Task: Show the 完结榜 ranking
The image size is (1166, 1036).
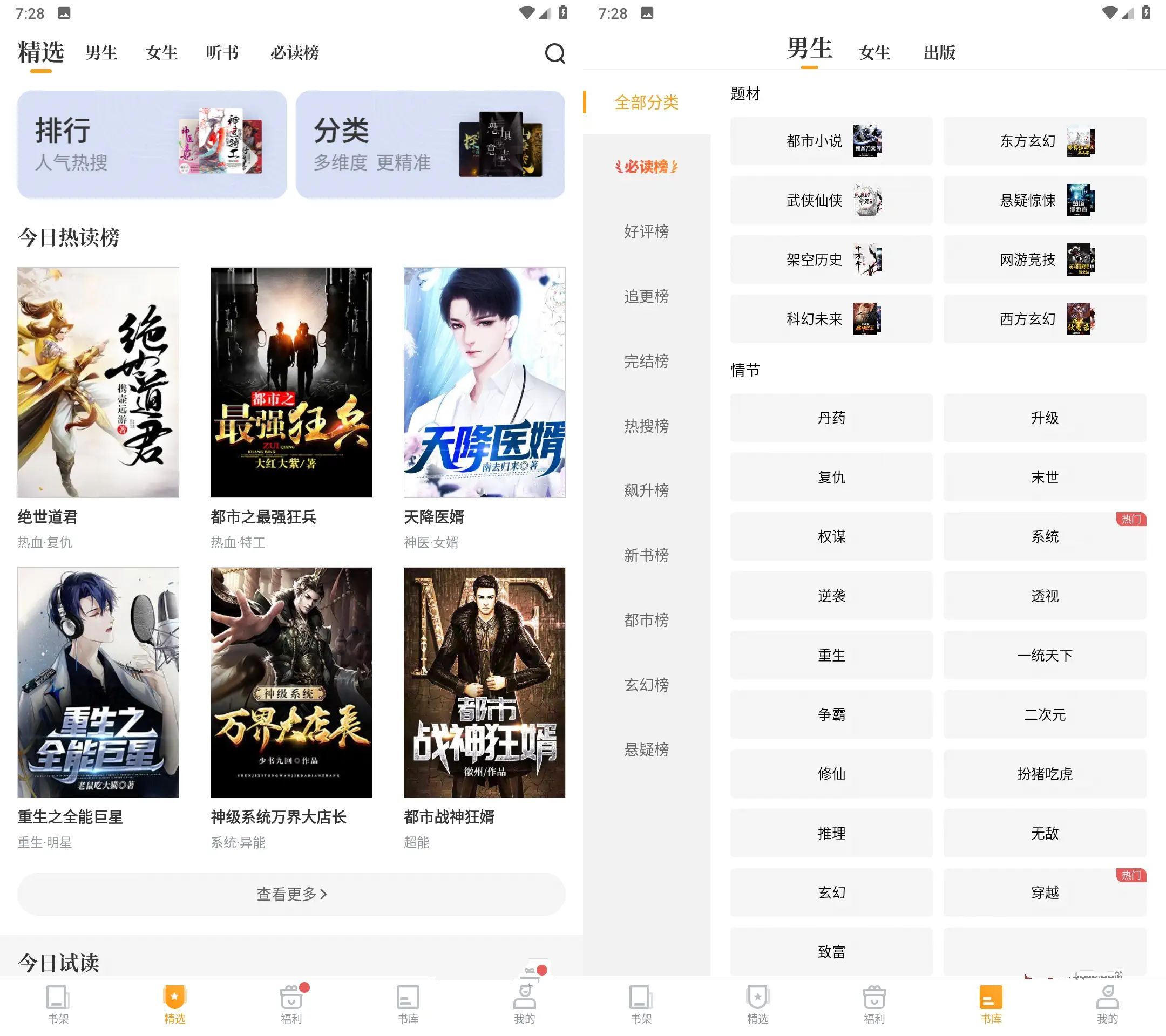Action: (x=646, y=361)
